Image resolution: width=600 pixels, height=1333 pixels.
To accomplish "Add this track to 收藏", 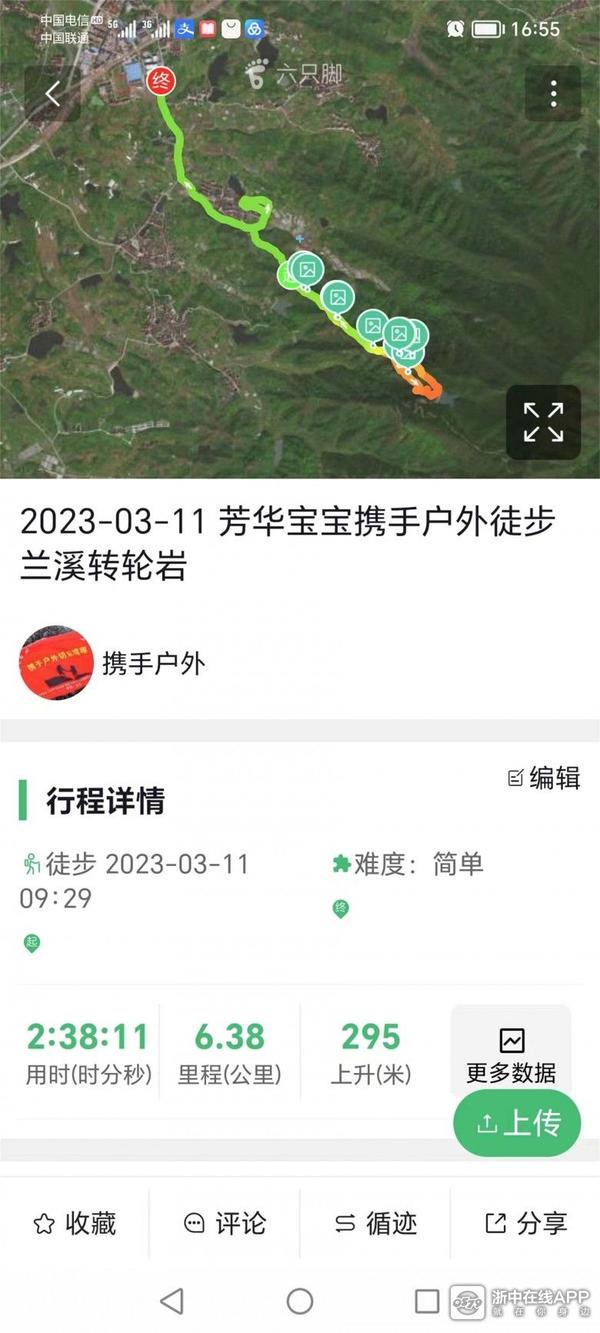I will (75, 1223).
